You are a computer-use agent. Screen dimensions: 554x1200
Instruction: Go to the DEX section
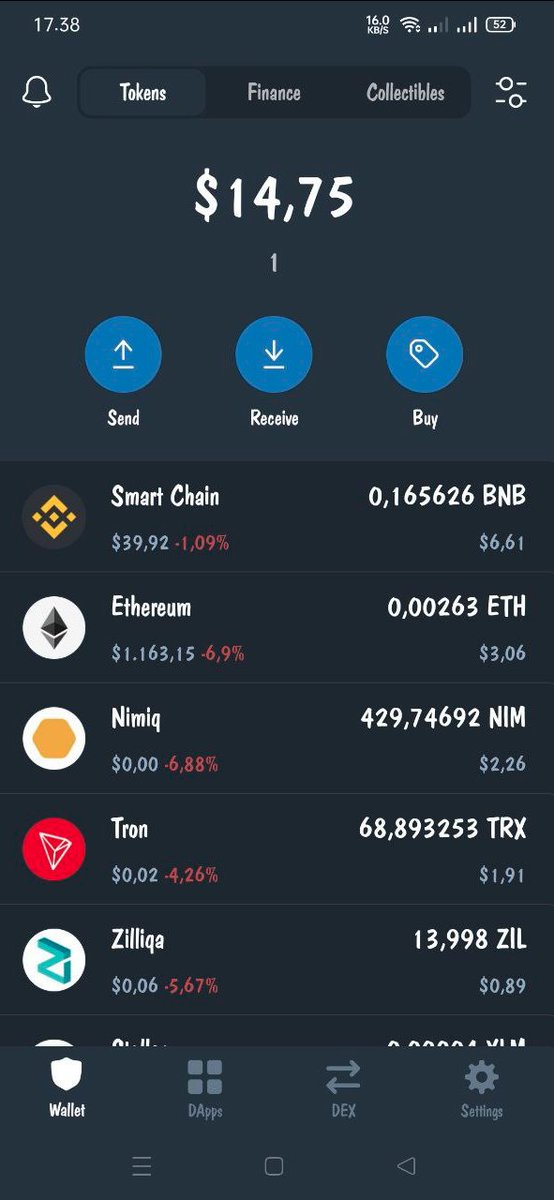[x=343, y=1088]
